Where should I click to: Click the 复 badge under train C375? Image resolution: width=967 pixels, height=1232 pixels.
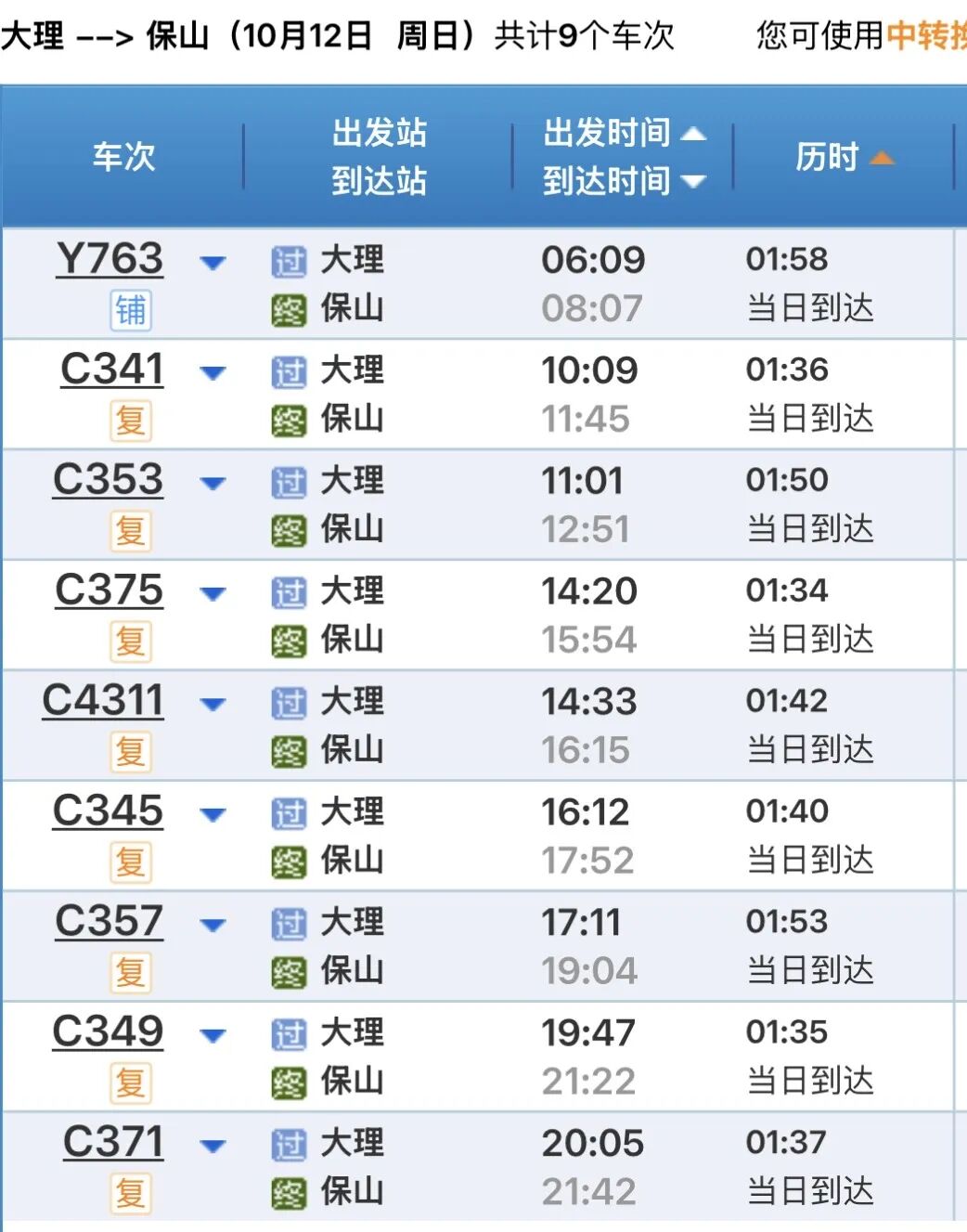coord(131,641)
